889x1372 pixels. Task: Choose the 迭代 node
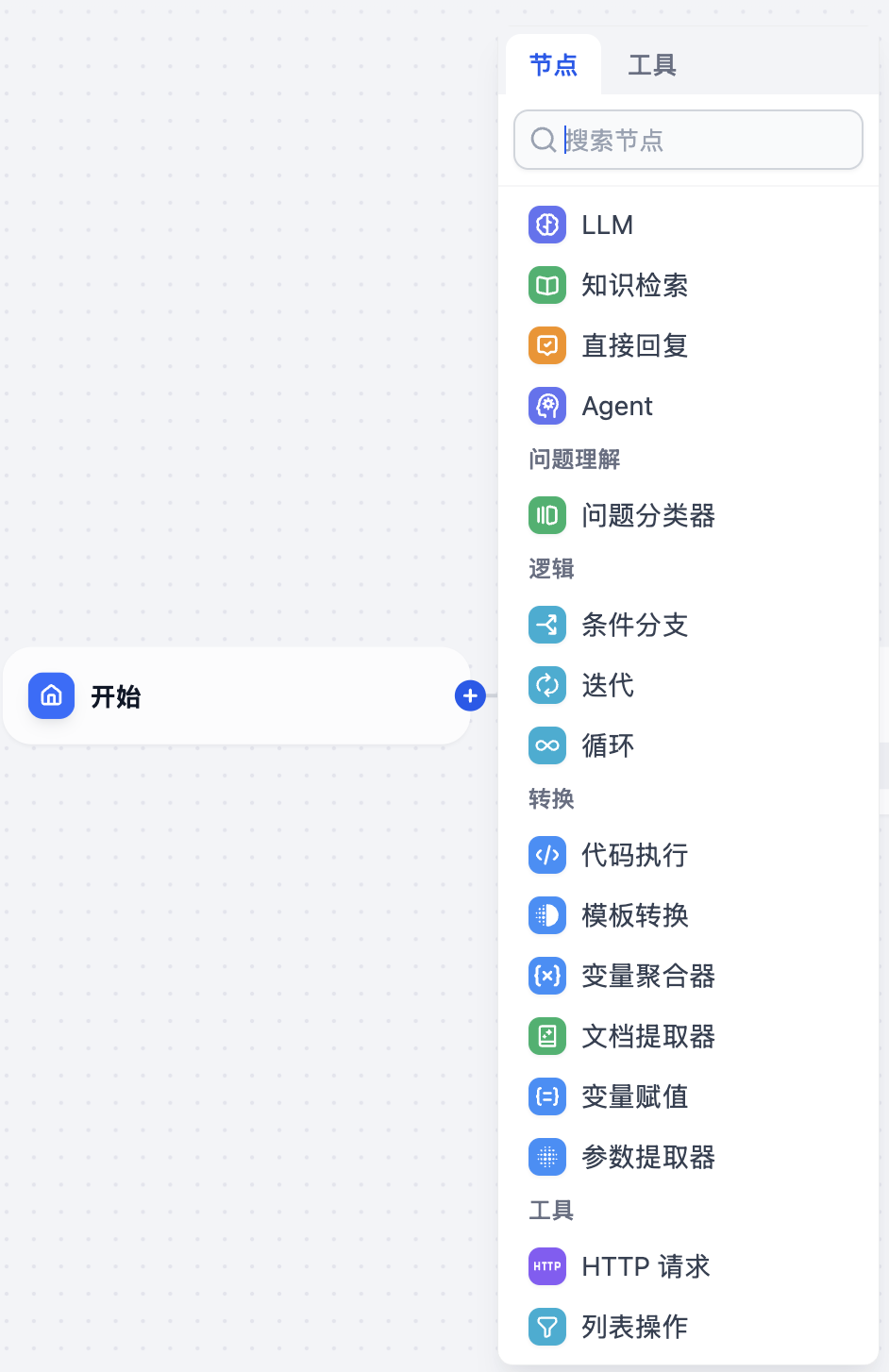pyautogui.click(x=607, y=685)
